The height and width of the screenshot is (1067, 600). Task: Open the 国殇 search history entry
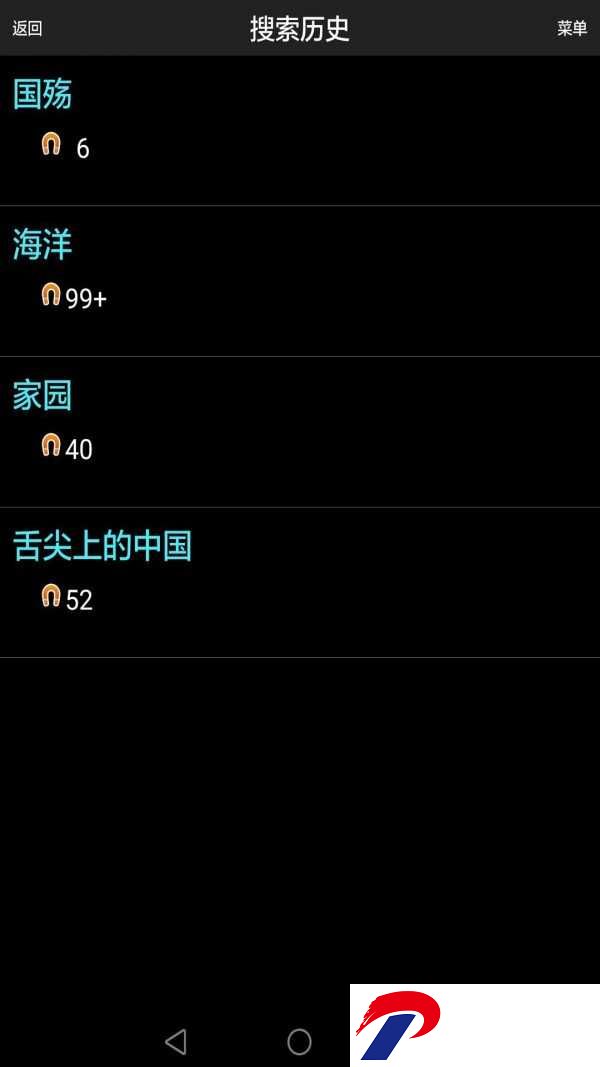[300, 131]
